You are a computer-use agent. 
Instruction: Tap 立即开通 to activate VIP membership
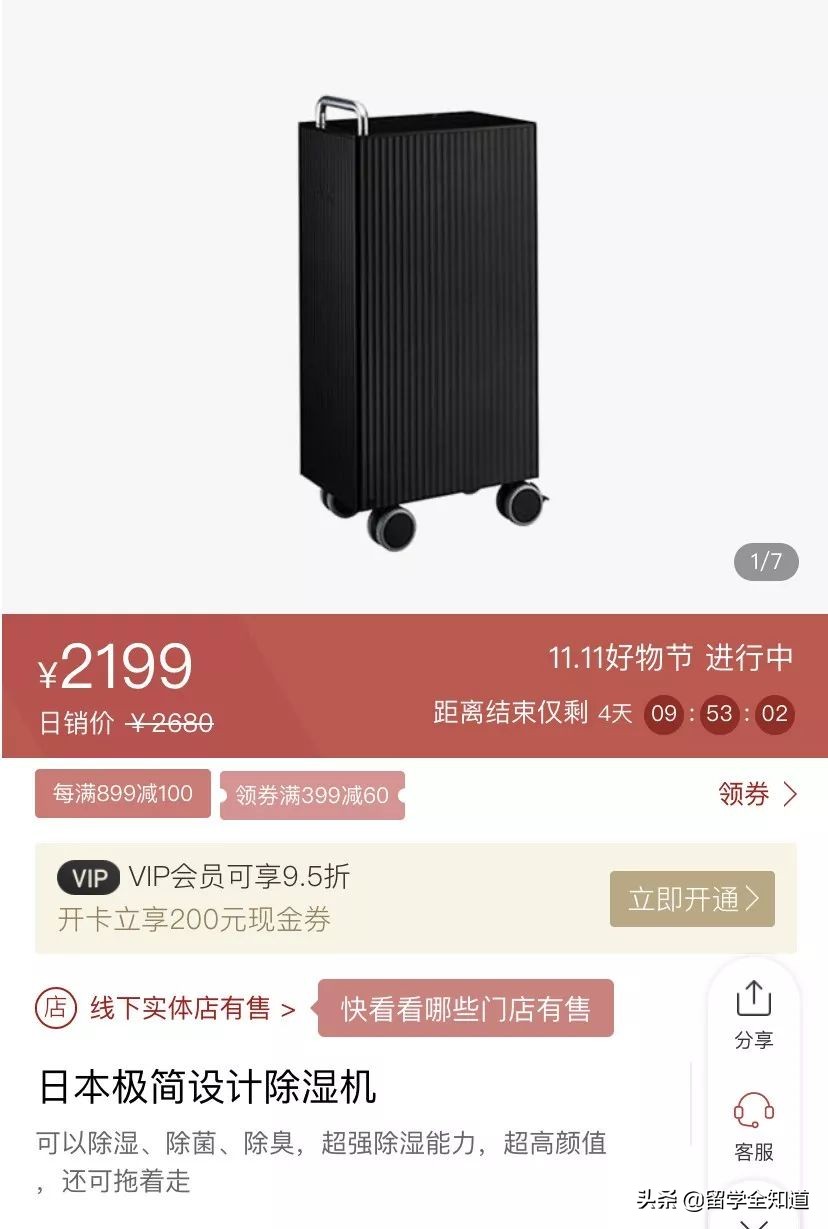pos(692,899)
